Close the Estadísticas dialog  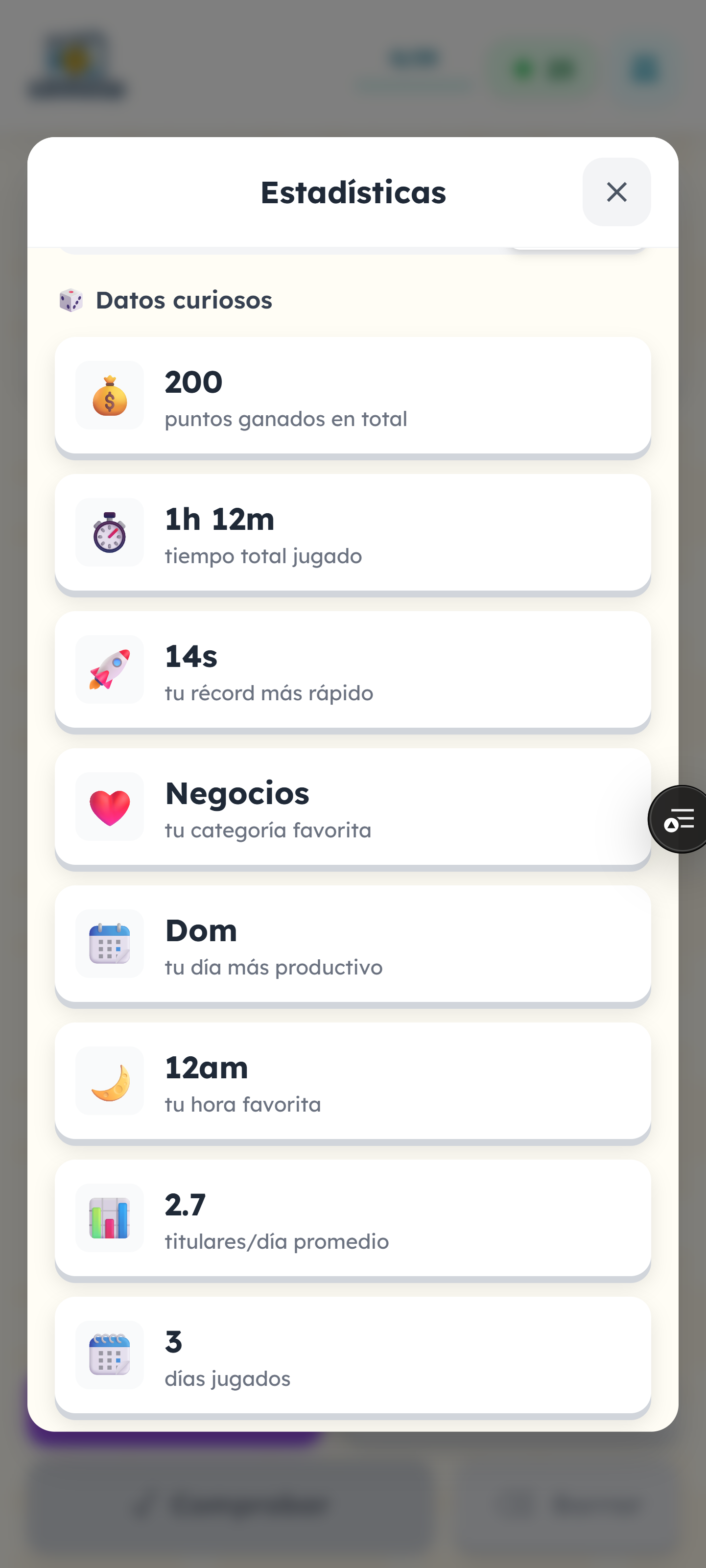point(616,192)
